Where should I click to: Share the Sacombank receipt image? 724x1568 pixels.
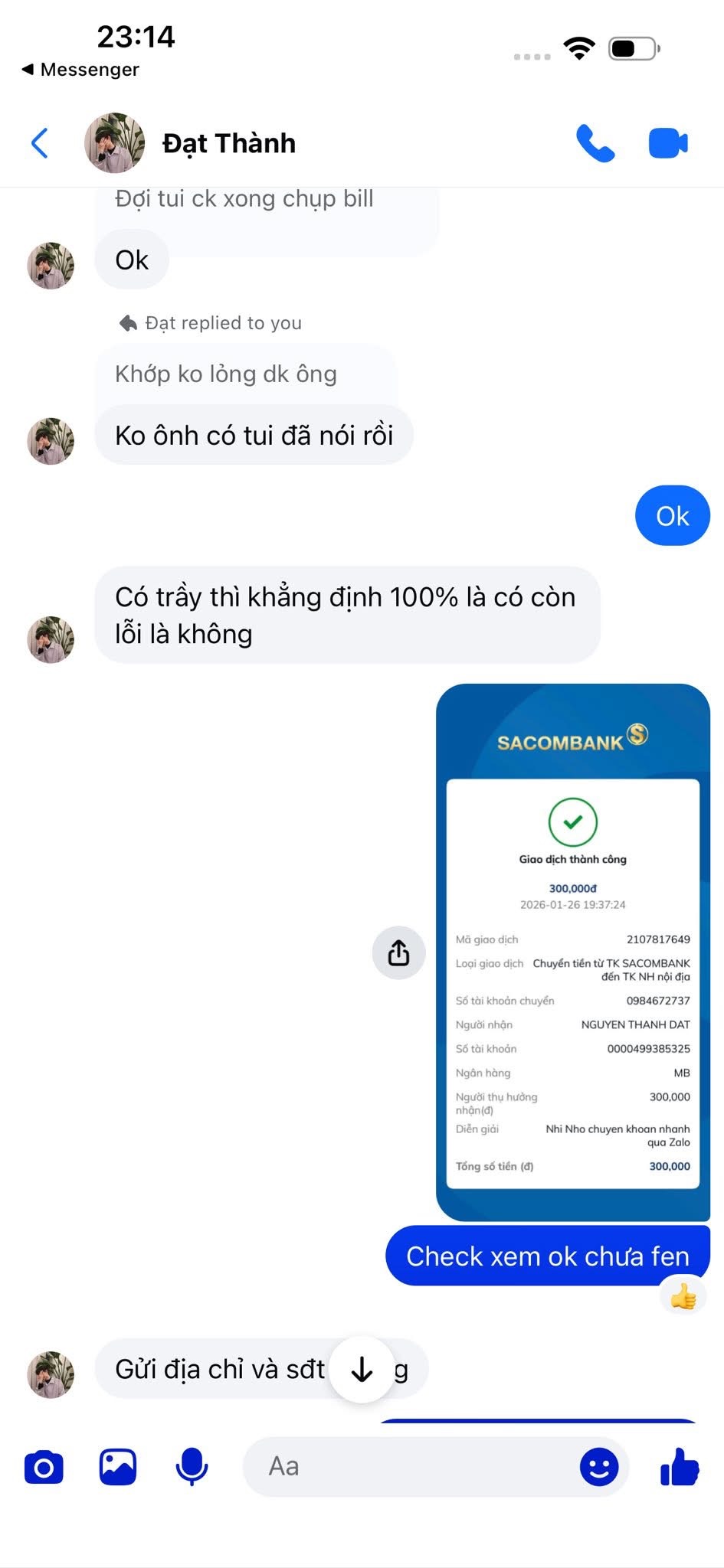point(398,952)
